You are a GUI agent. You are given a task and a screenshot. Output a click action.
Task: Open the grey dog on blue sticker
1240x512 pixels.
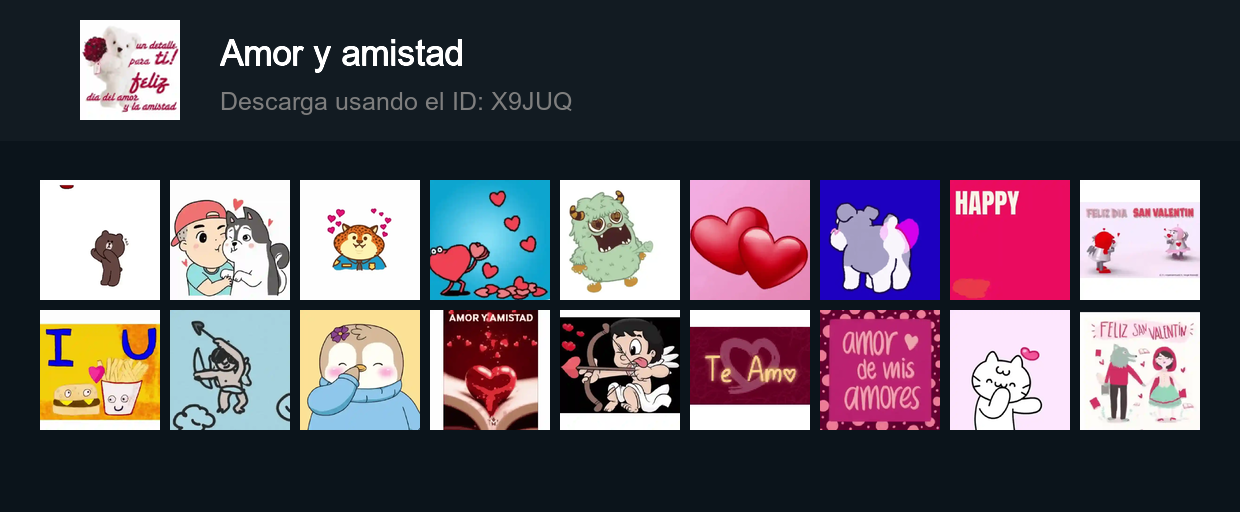coord(880,240)
